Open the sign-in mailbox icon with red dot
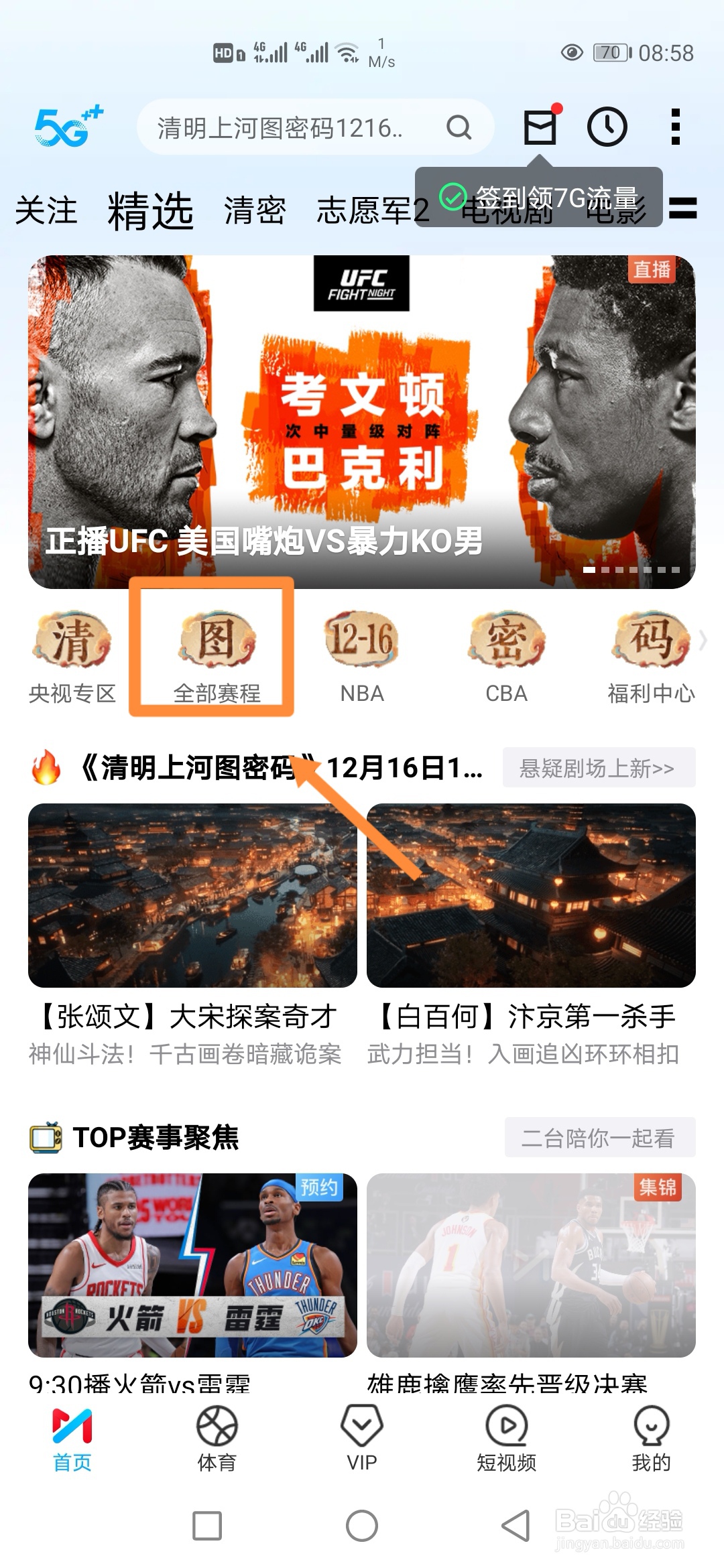724x1568 pixels. tap(540, 126)
